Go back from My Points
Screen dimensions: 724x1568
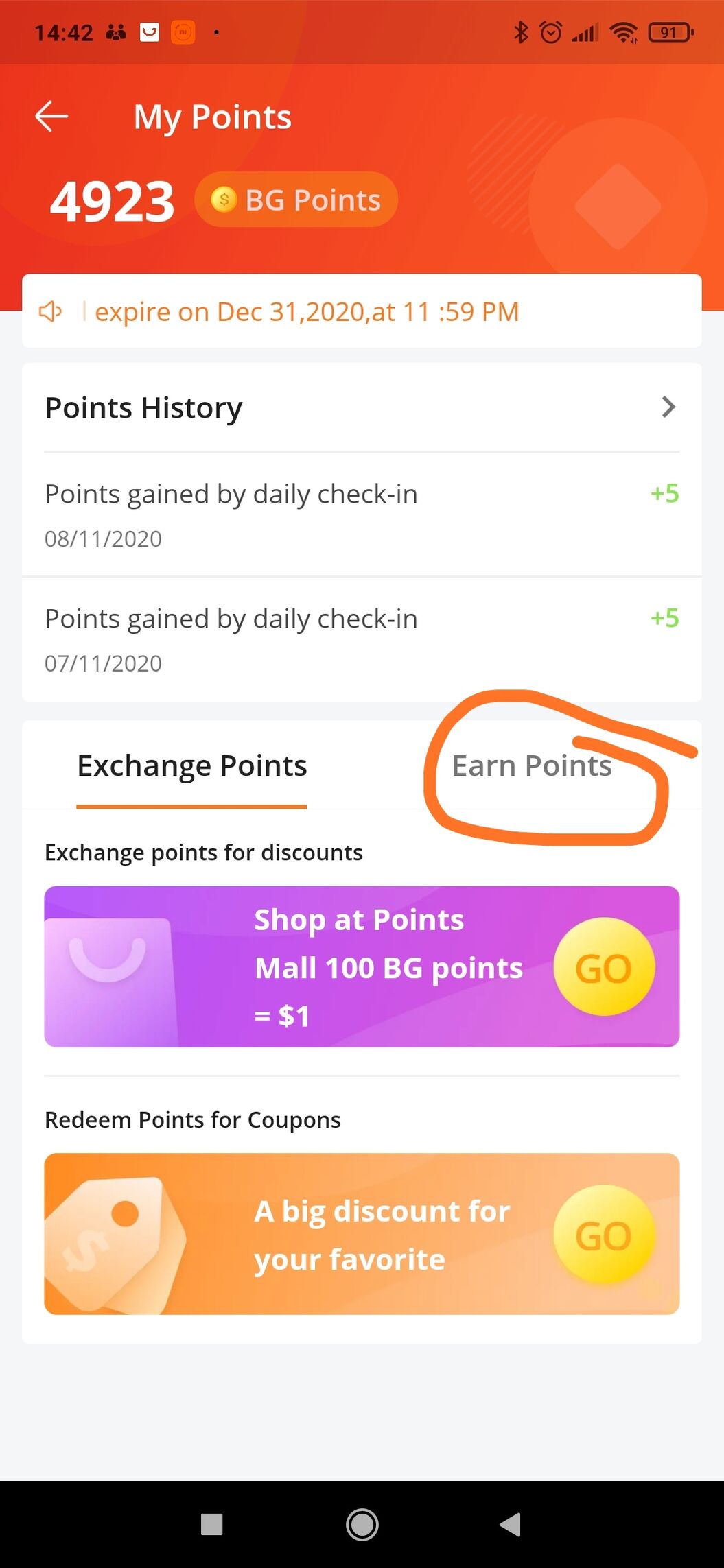click(51, 116)
